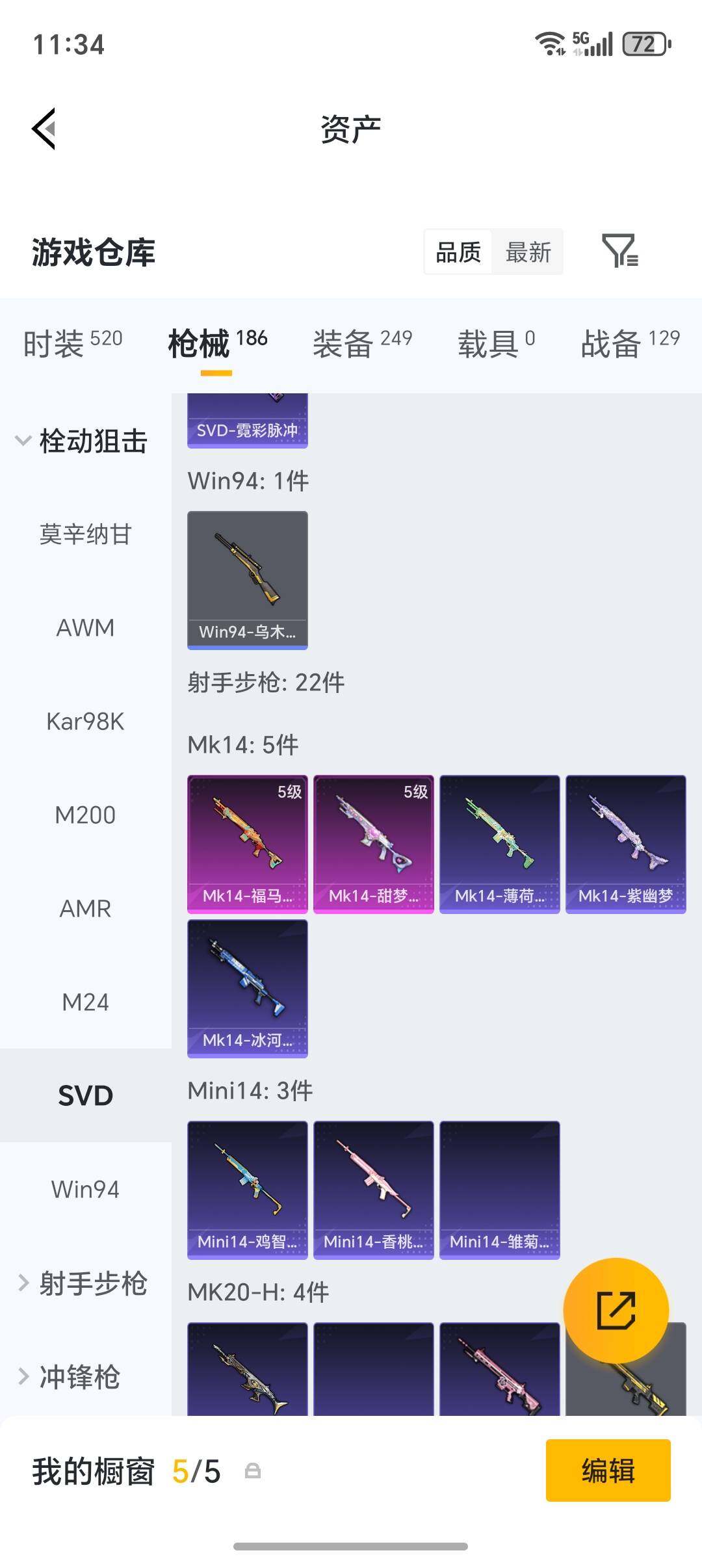The width and height of the screenshot is (702, 1568).
Task: Sort items by 品质
Action: pos(458,252)
